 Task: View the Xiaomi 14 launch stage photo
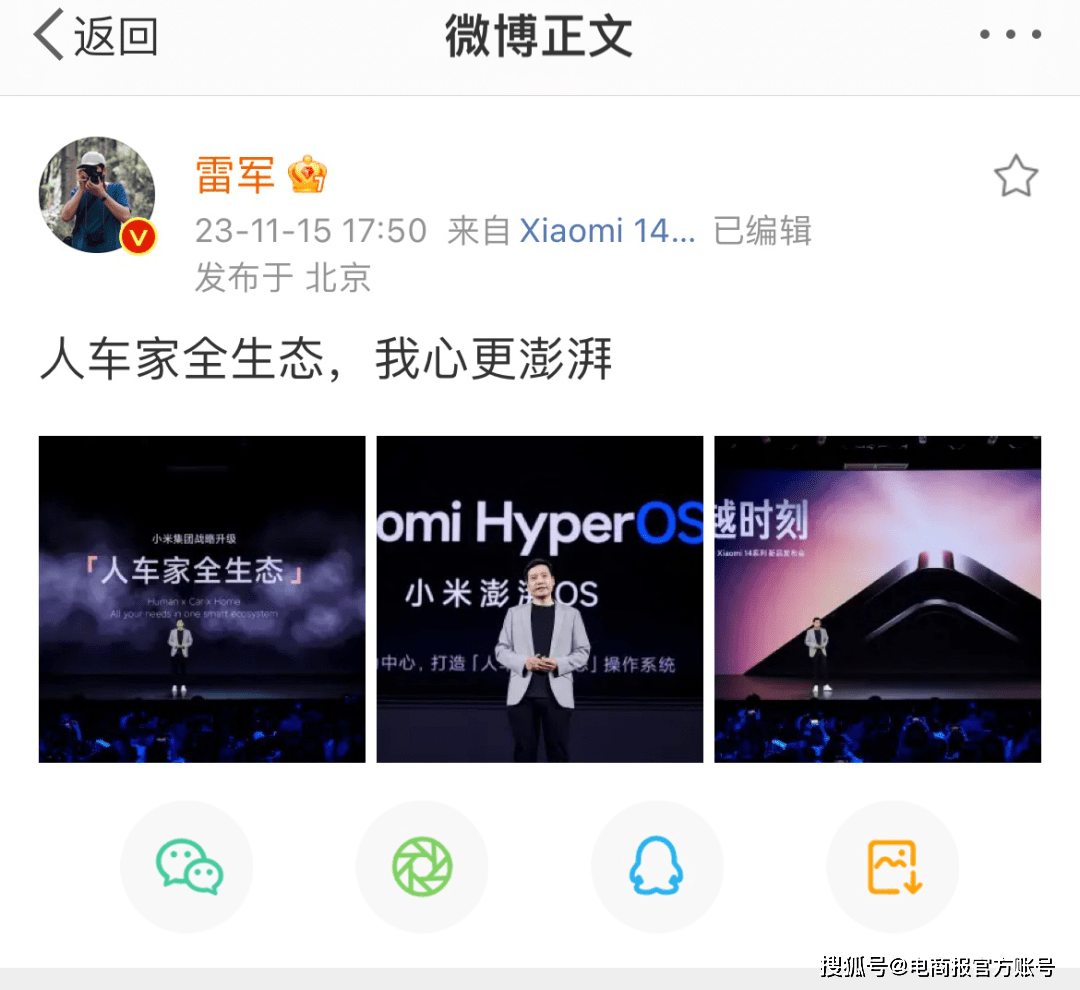coord(877,599)
